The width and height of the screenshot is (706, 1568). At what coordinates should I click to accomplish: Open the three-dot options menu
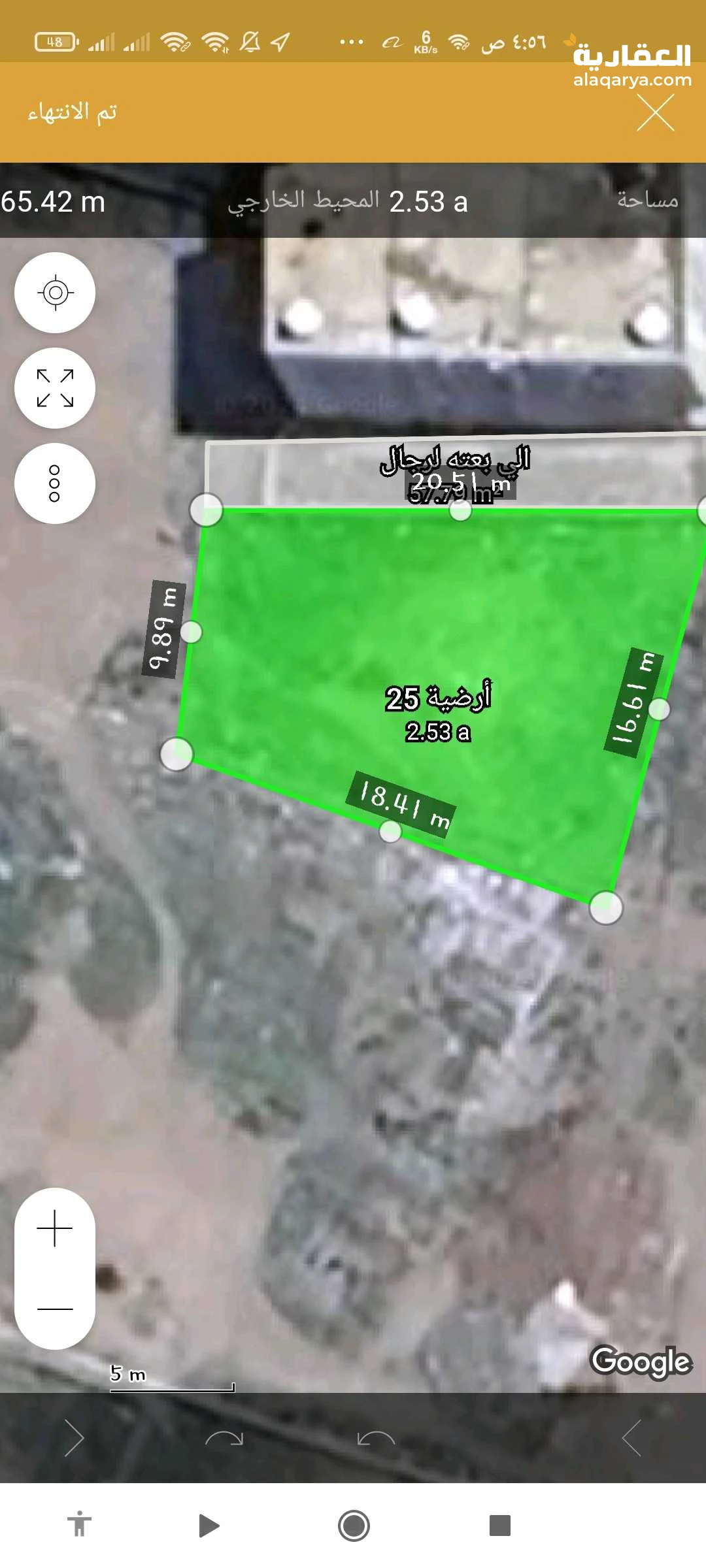tap(55, 482)
